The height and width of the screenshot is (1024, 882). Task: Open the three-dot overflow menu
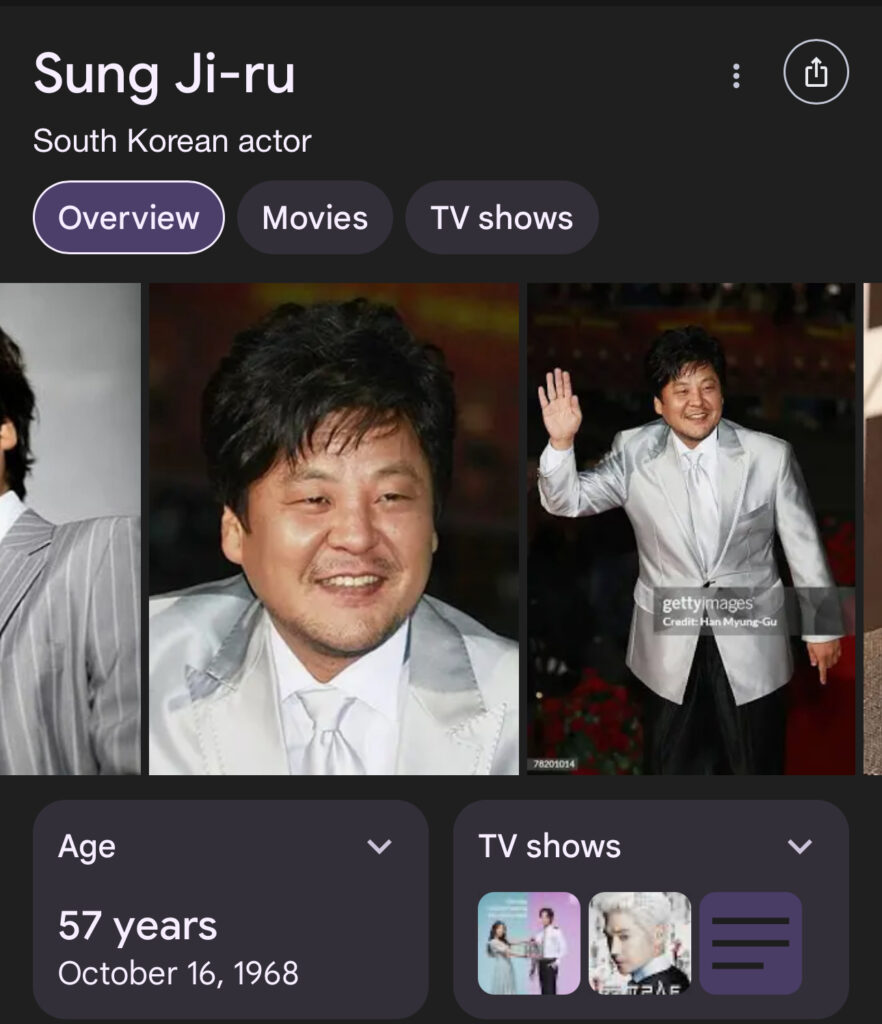736,75
